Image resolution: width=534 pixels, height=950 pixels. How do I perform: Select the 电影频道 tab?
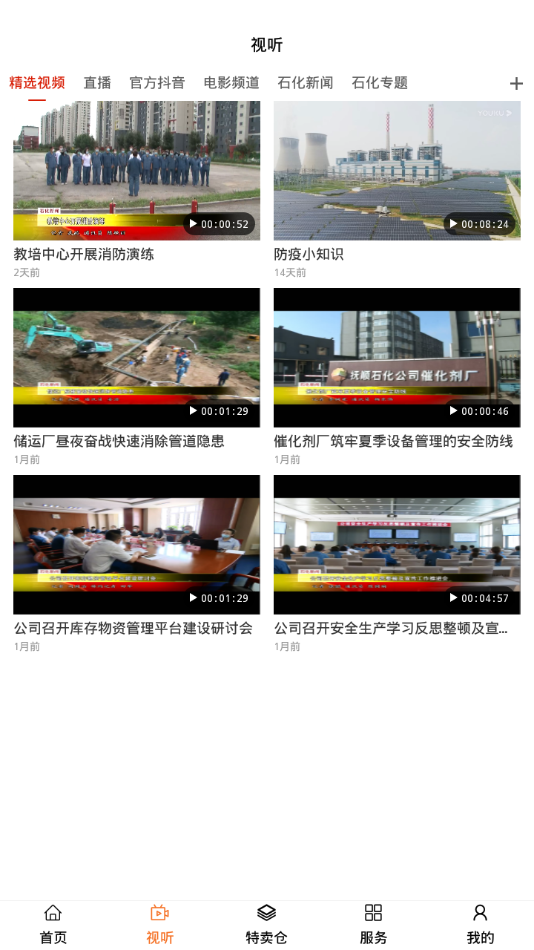(231, 82)
